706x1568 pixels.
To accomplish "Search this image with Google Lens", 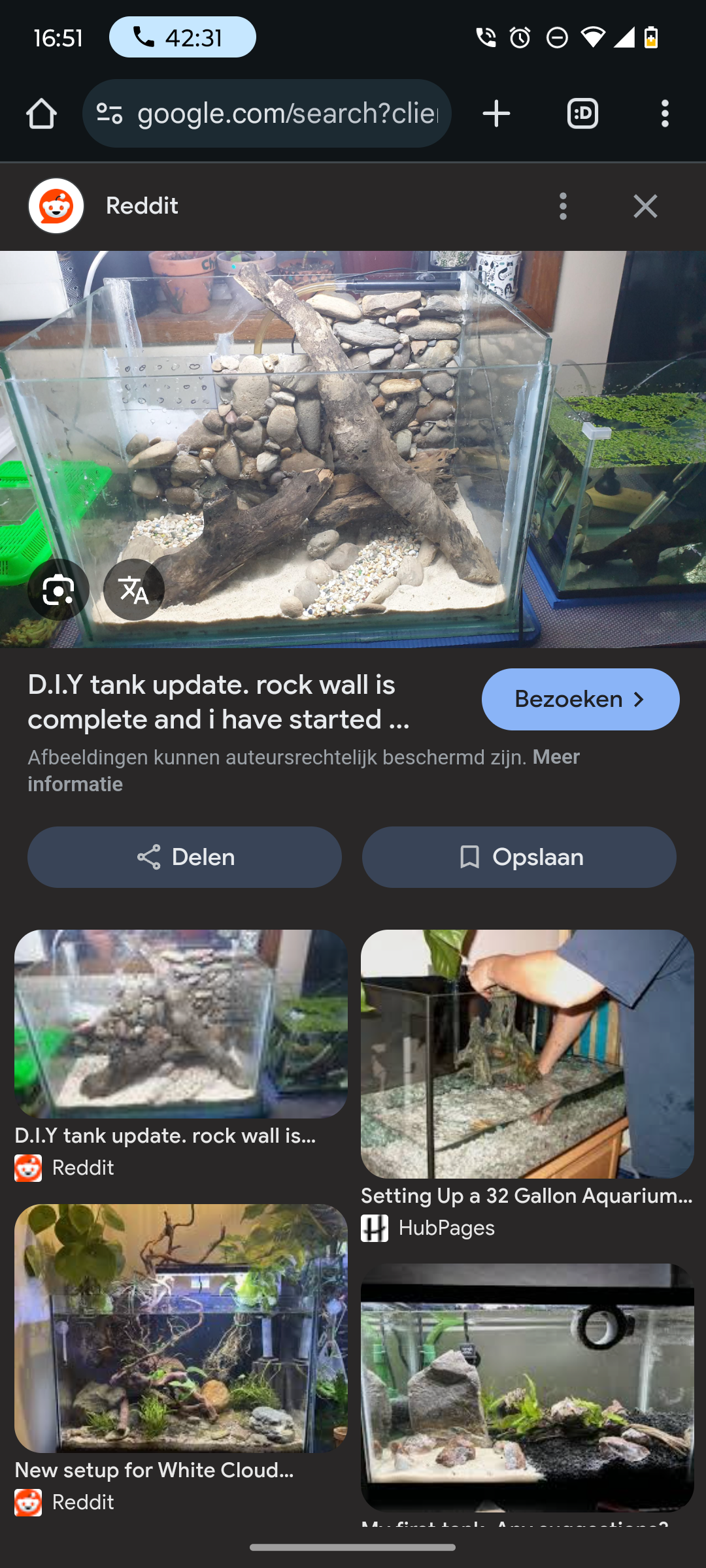I will pos(59,590).
